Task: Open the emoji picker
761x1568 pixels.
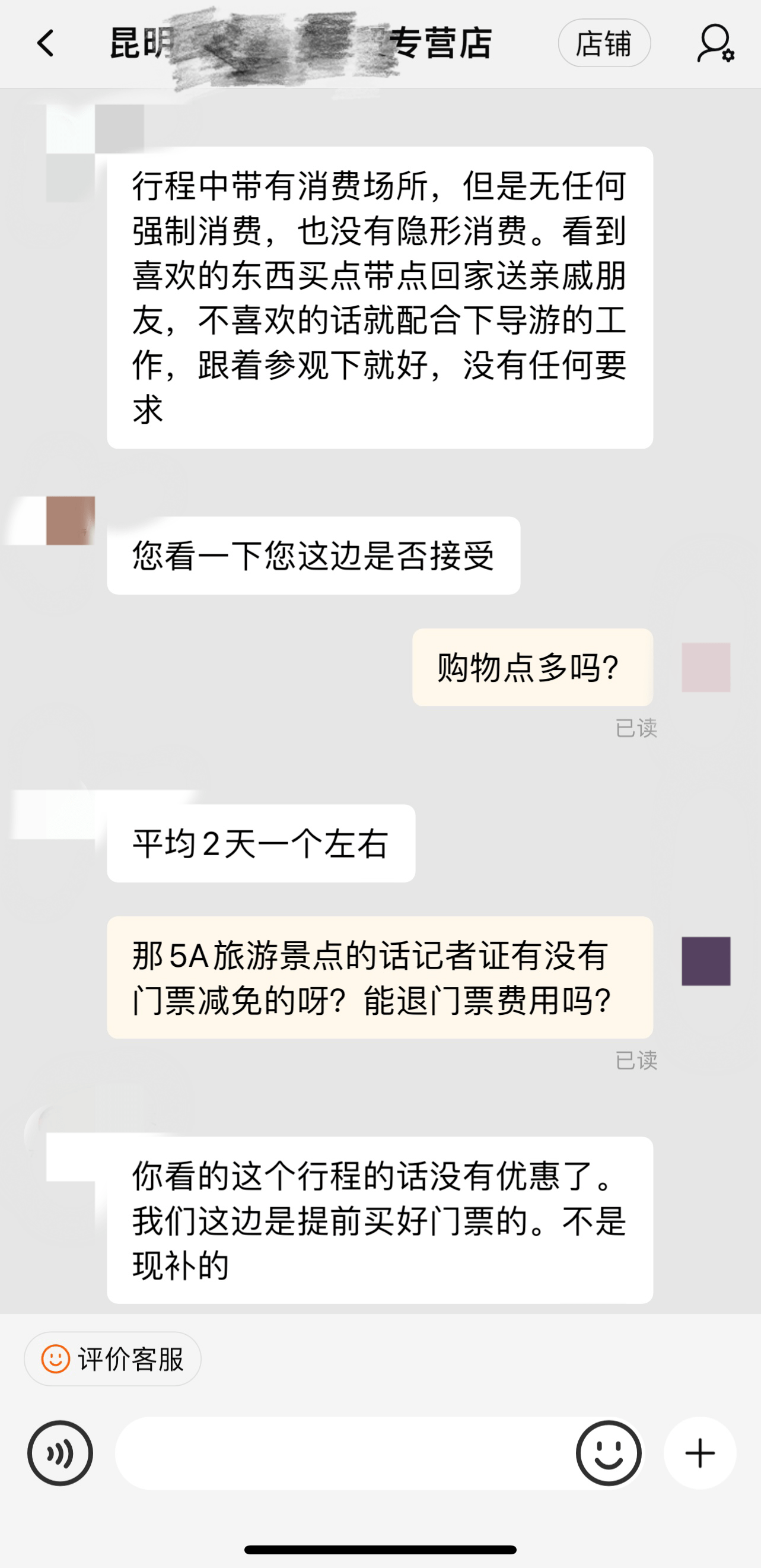Action: 609,1453
